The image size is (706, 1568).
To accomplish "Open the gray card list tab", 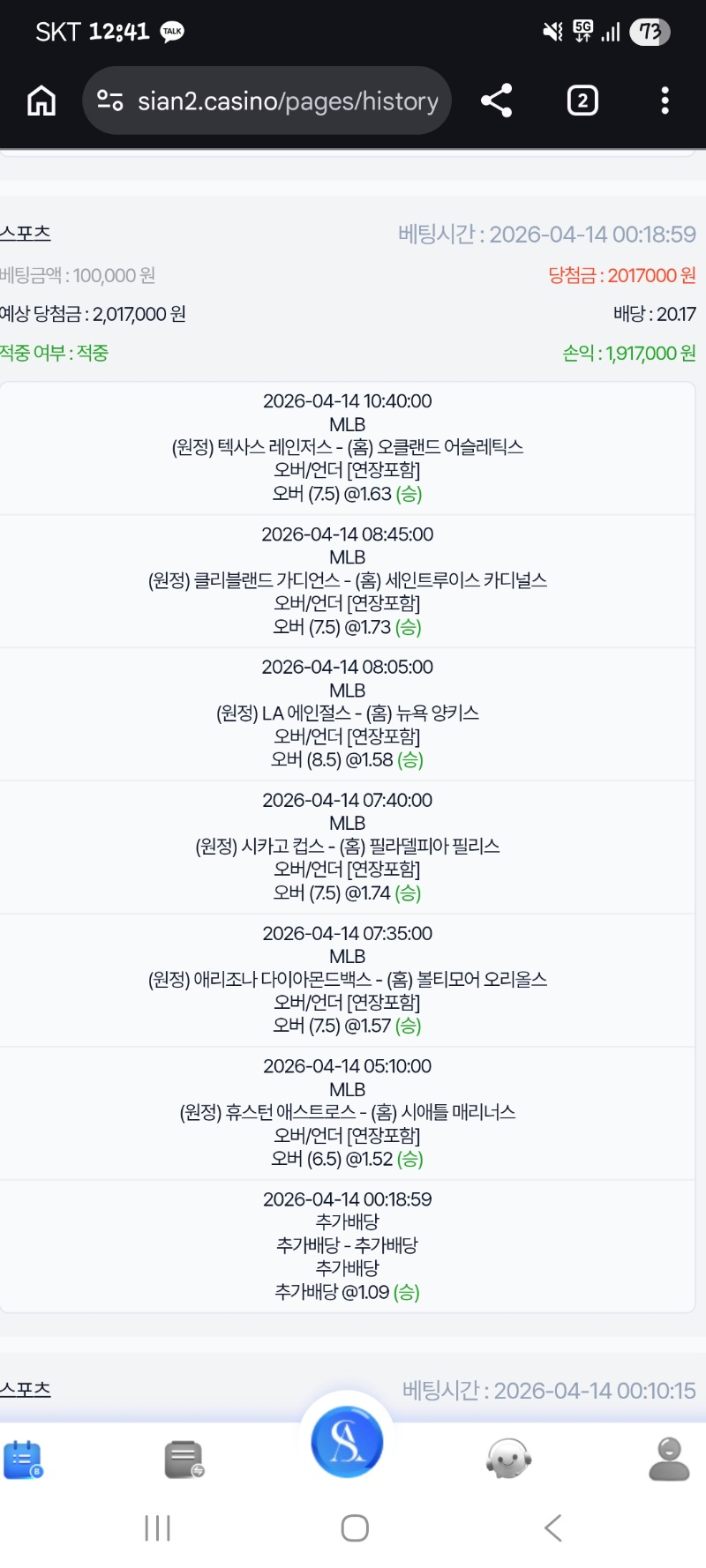I will [184, 1459].
